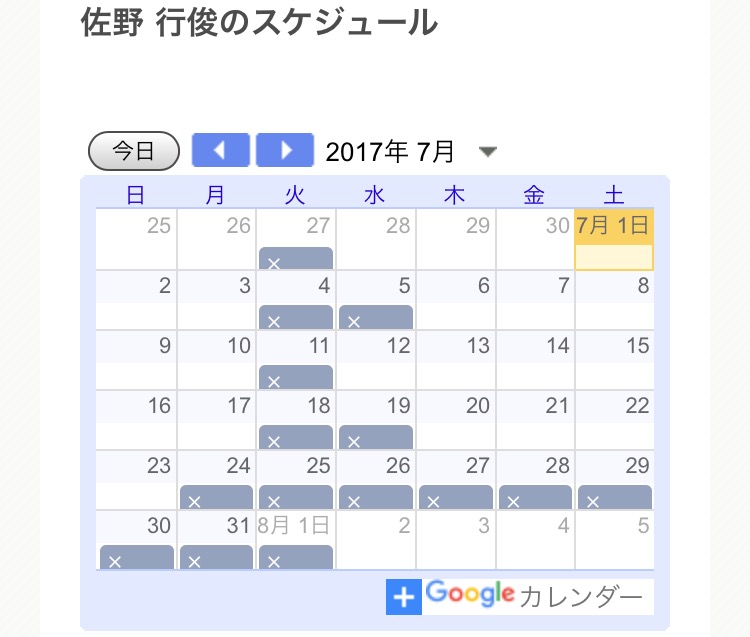The width and height of the screenshot is (750, 637).
Task: Open the event on July 26
Action: coord(376,498)
